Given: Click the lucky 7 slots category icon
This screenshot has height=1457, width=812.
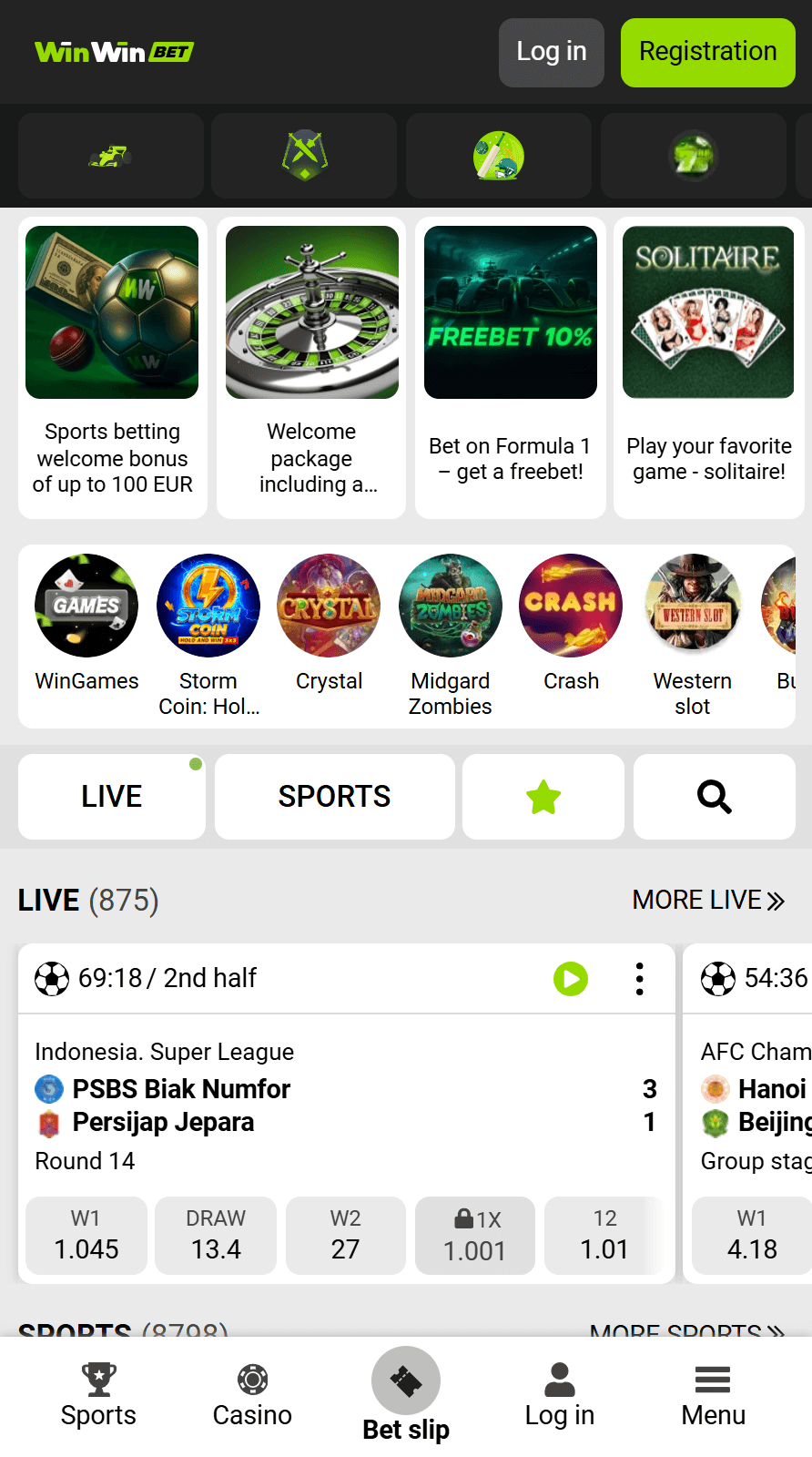Looking at the screenshot, I should pyautogui.click(x=693, y=156).
